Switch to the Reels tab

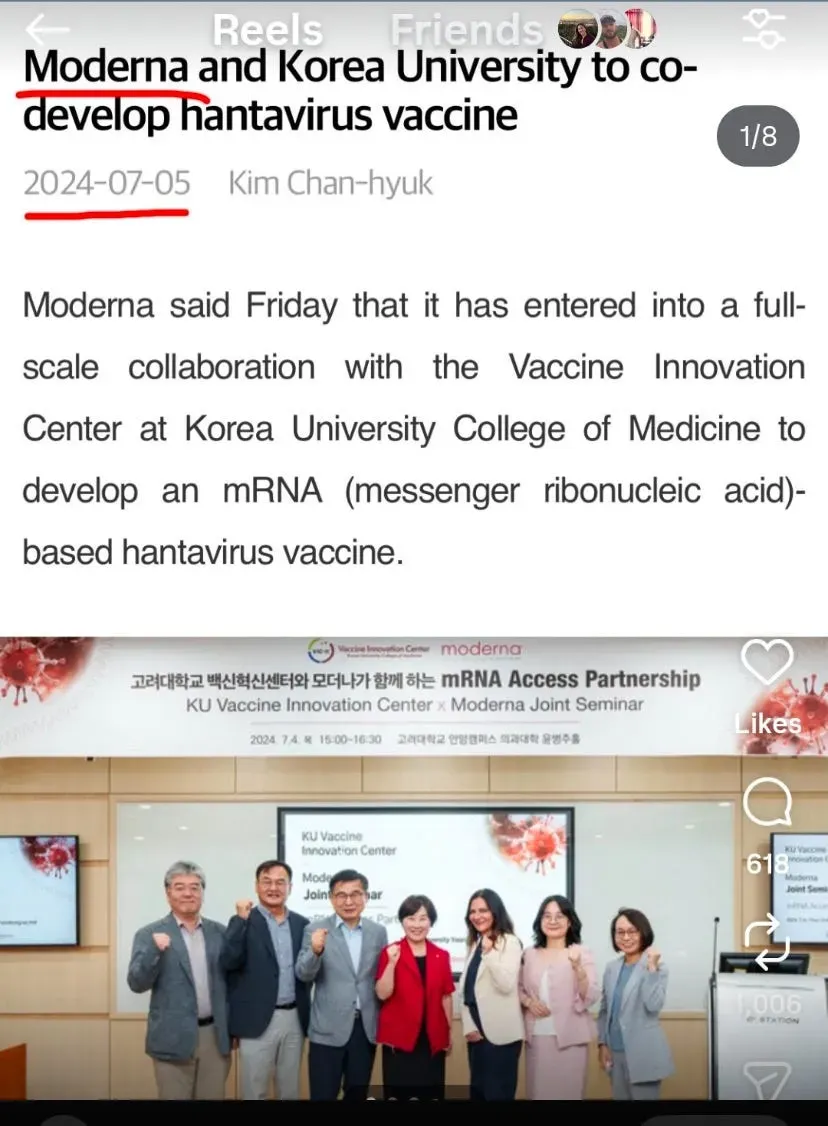tap(267, 31)
